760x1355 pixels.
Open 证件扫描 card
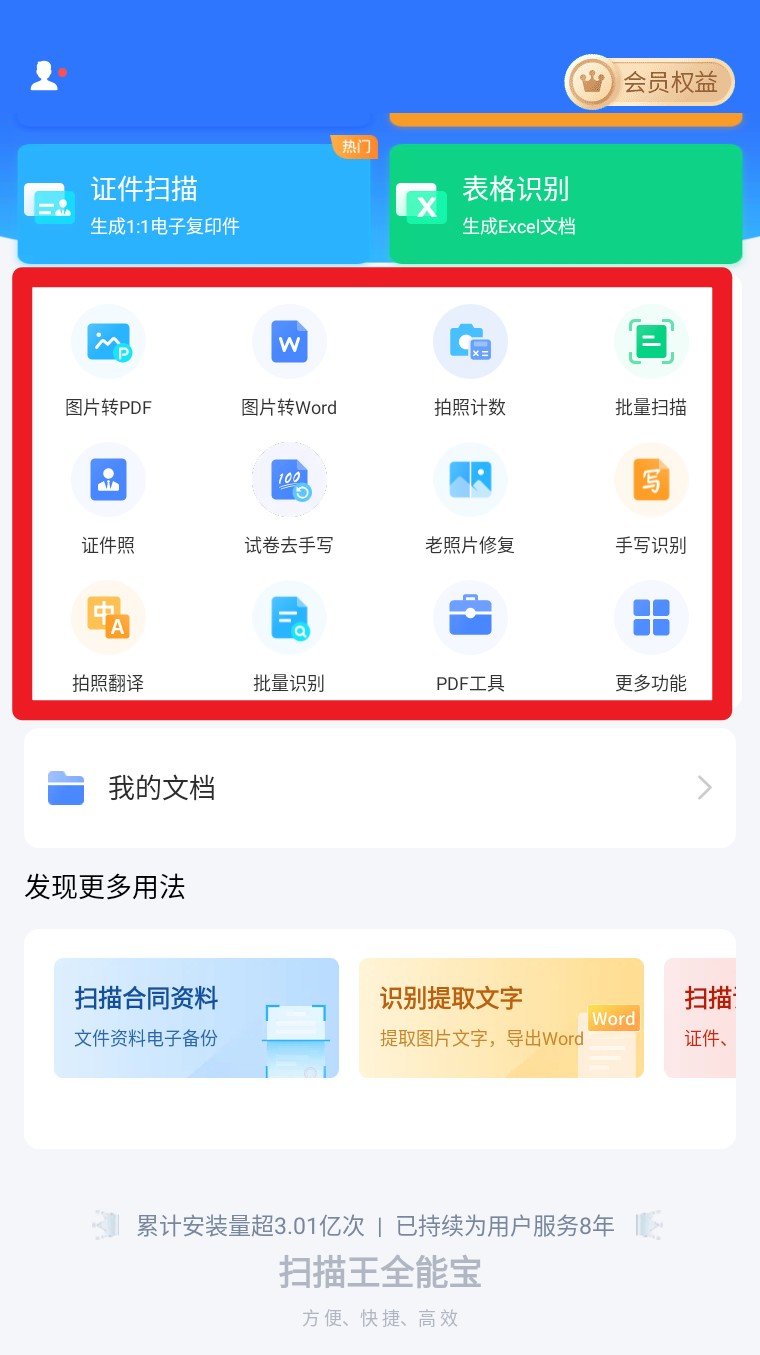[194, 204]
